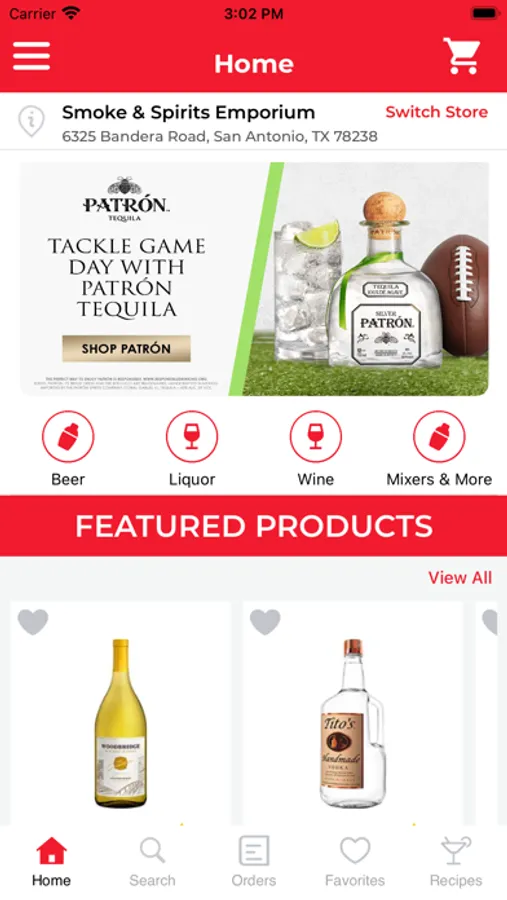View store info via location pin icon

[32, 122]
